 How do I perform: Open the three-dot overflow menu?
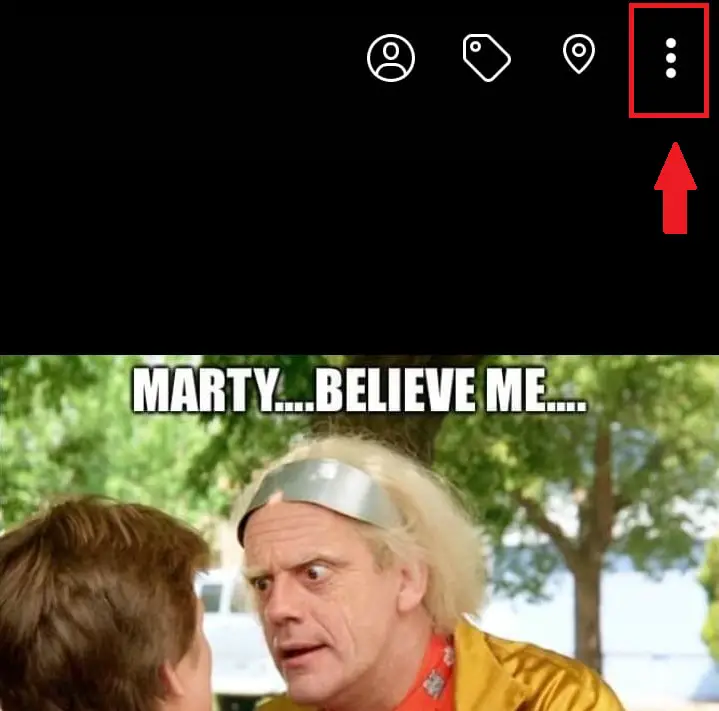(x=671, y=59)
